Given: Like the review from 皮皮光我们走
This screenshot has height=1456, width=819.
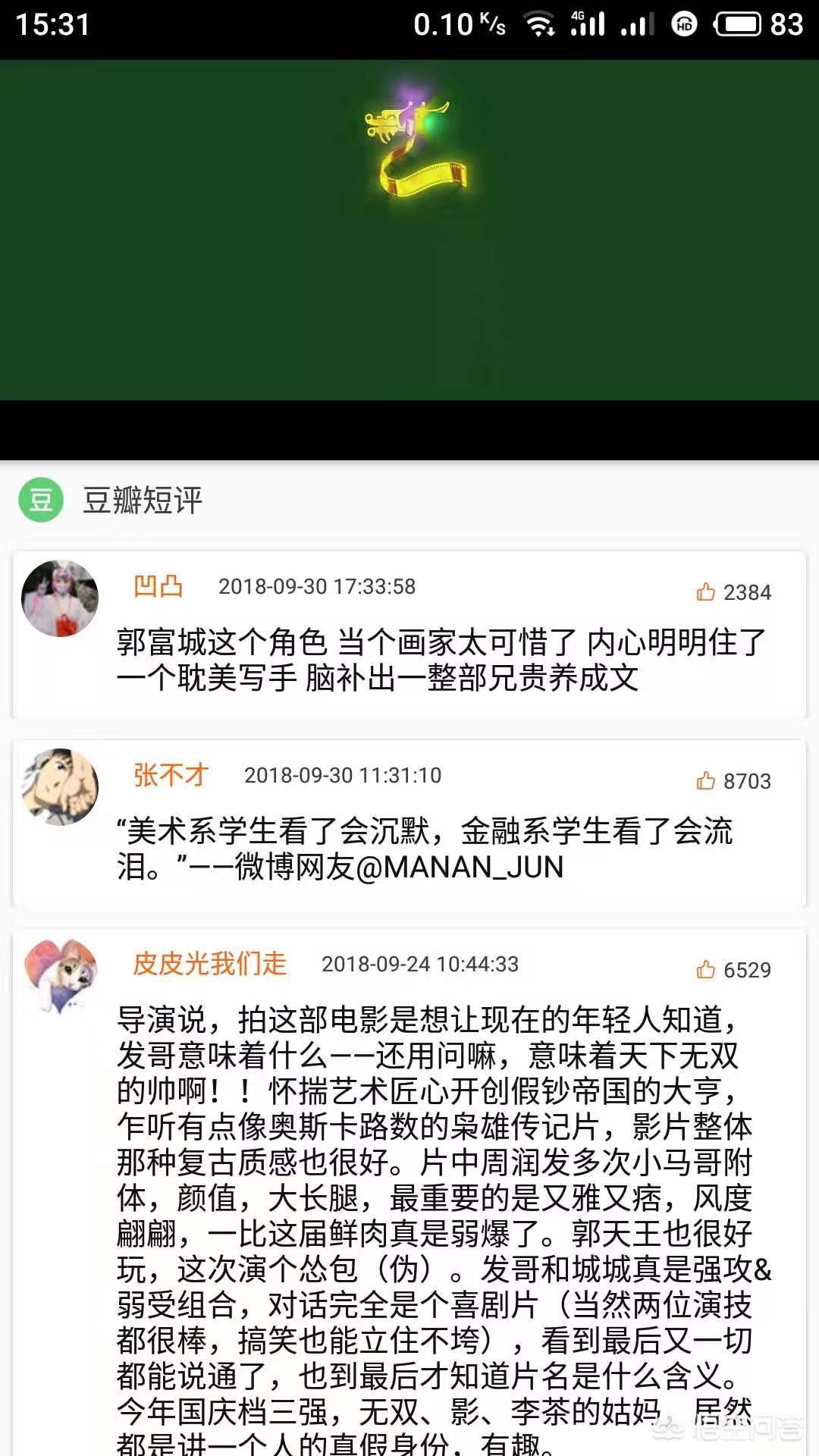Looking at the screenshot, I should 706,970.
